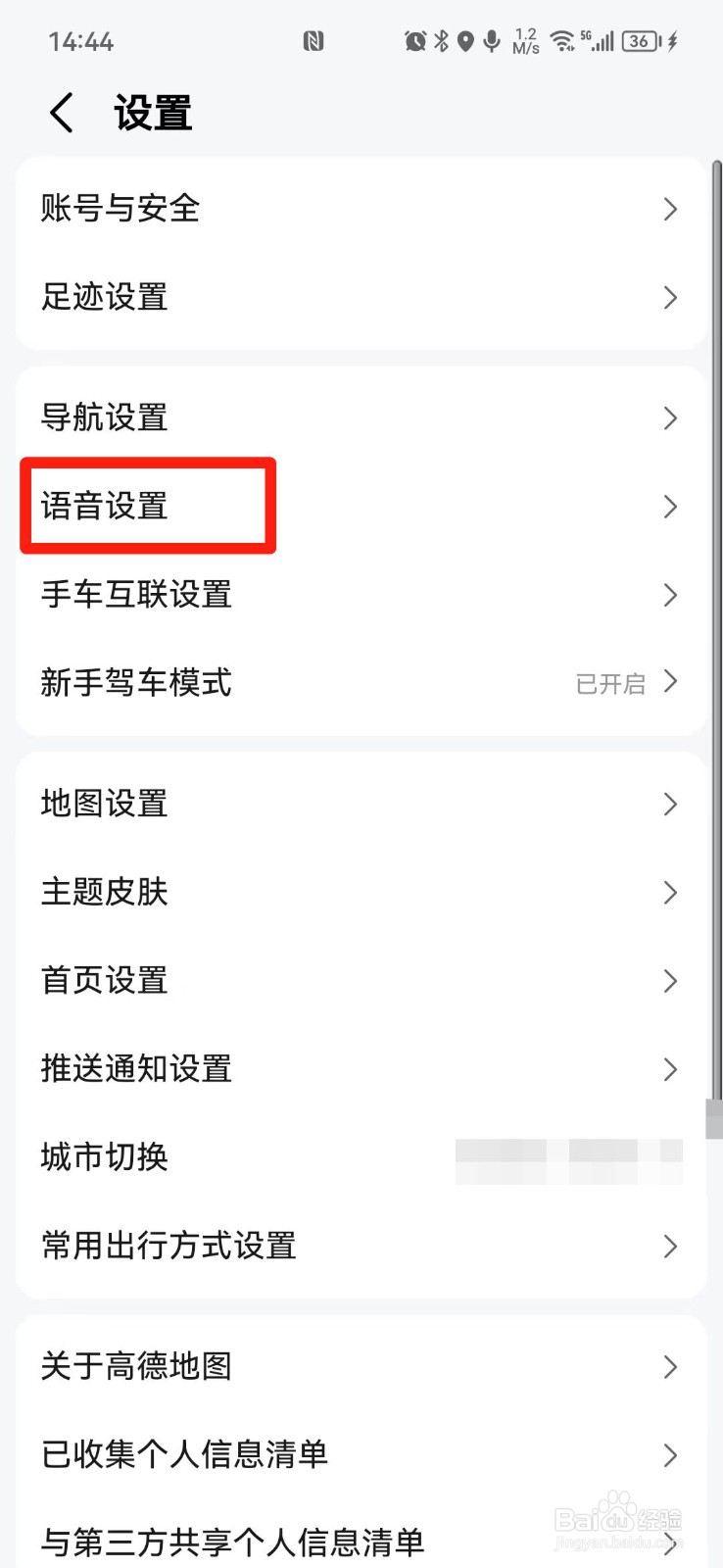The image size is (723, 1568).
Task: Tap the location pin icon in status bar
Action: pyautogui.click(x=467, y=41)
